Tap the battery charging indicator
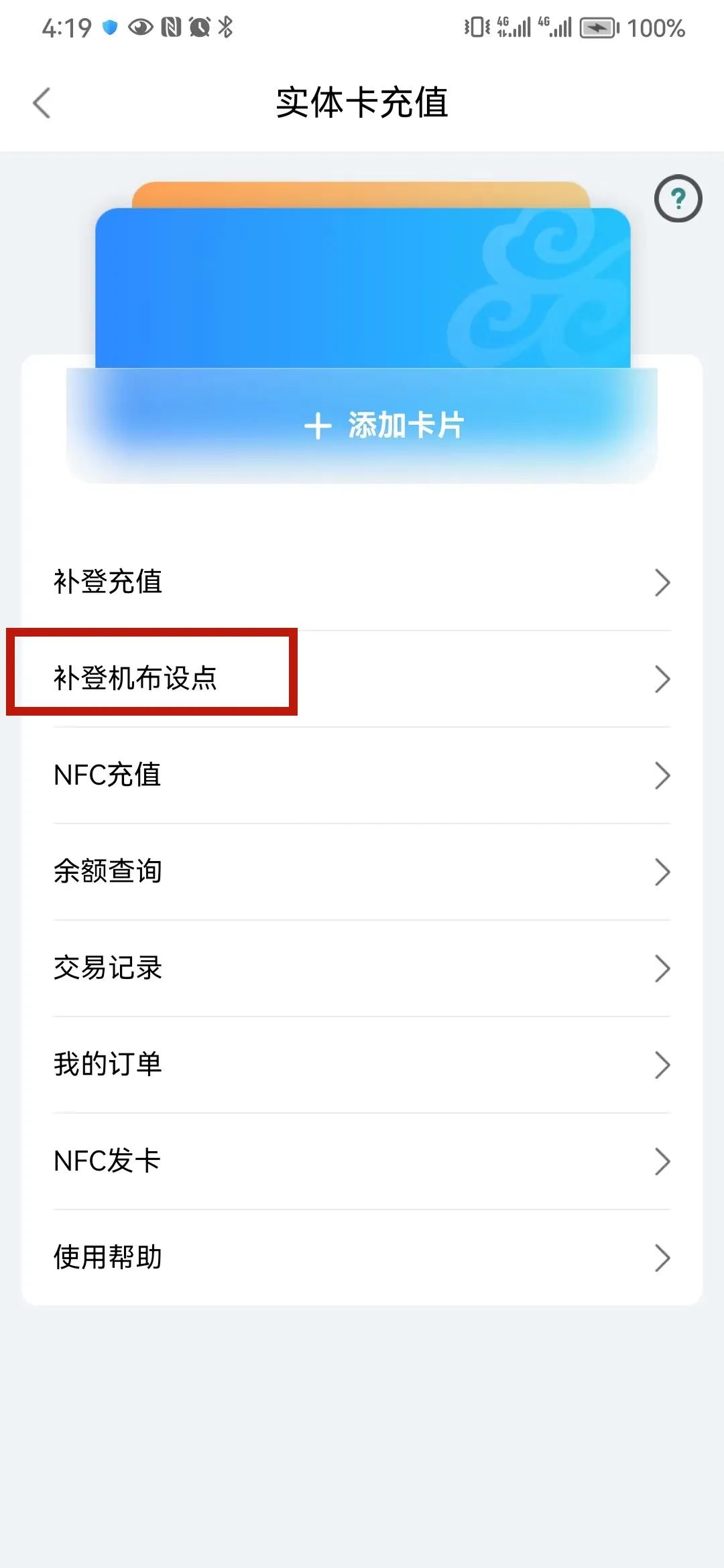Viewport: 724px width, 1568px height. click(x=595, y=28)
